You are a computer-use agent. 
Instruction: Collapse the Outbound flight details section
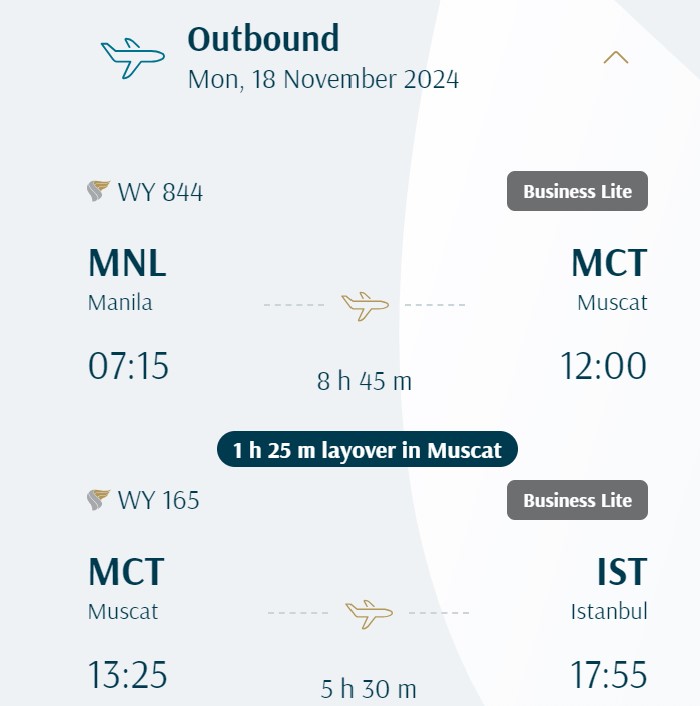616,58
